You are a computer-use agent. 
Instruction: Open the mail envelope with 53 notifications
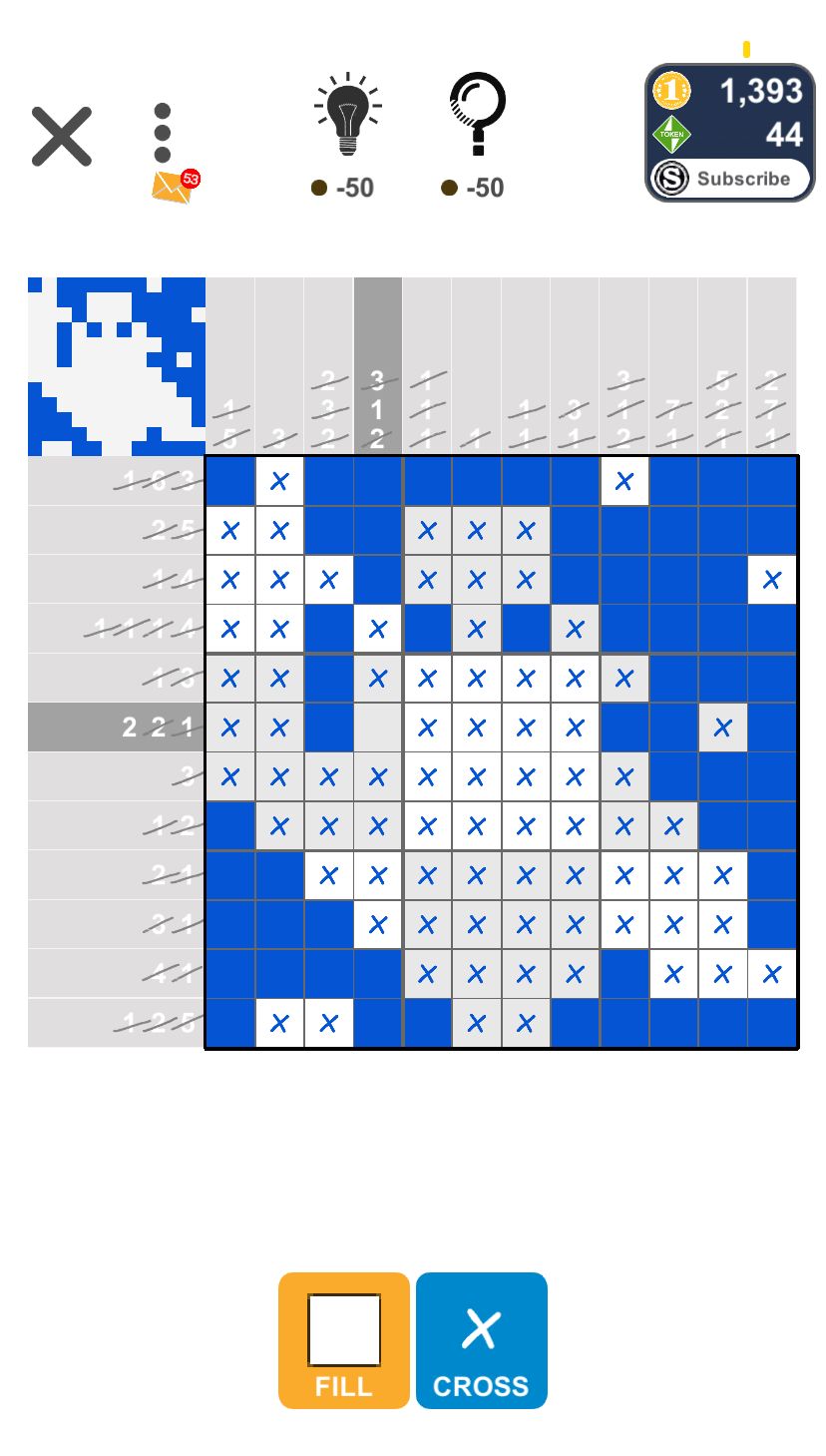(174, 187)
